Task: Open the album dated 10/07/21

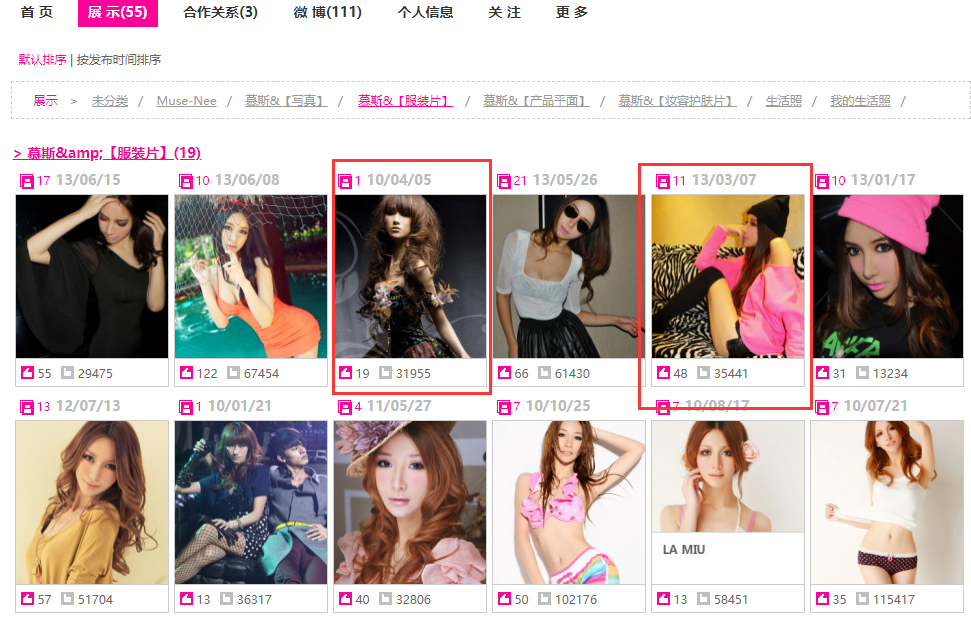Action: pos(887,502)
